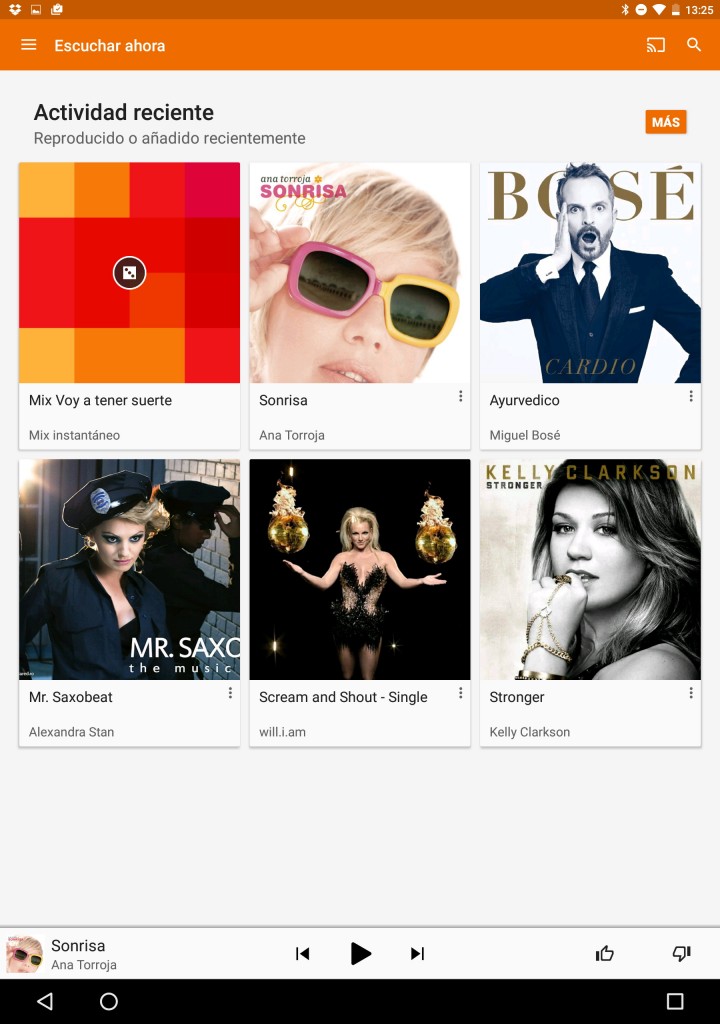Open search in the app bar
This screenshot has width=720, height=1024.
pos(694,45)
